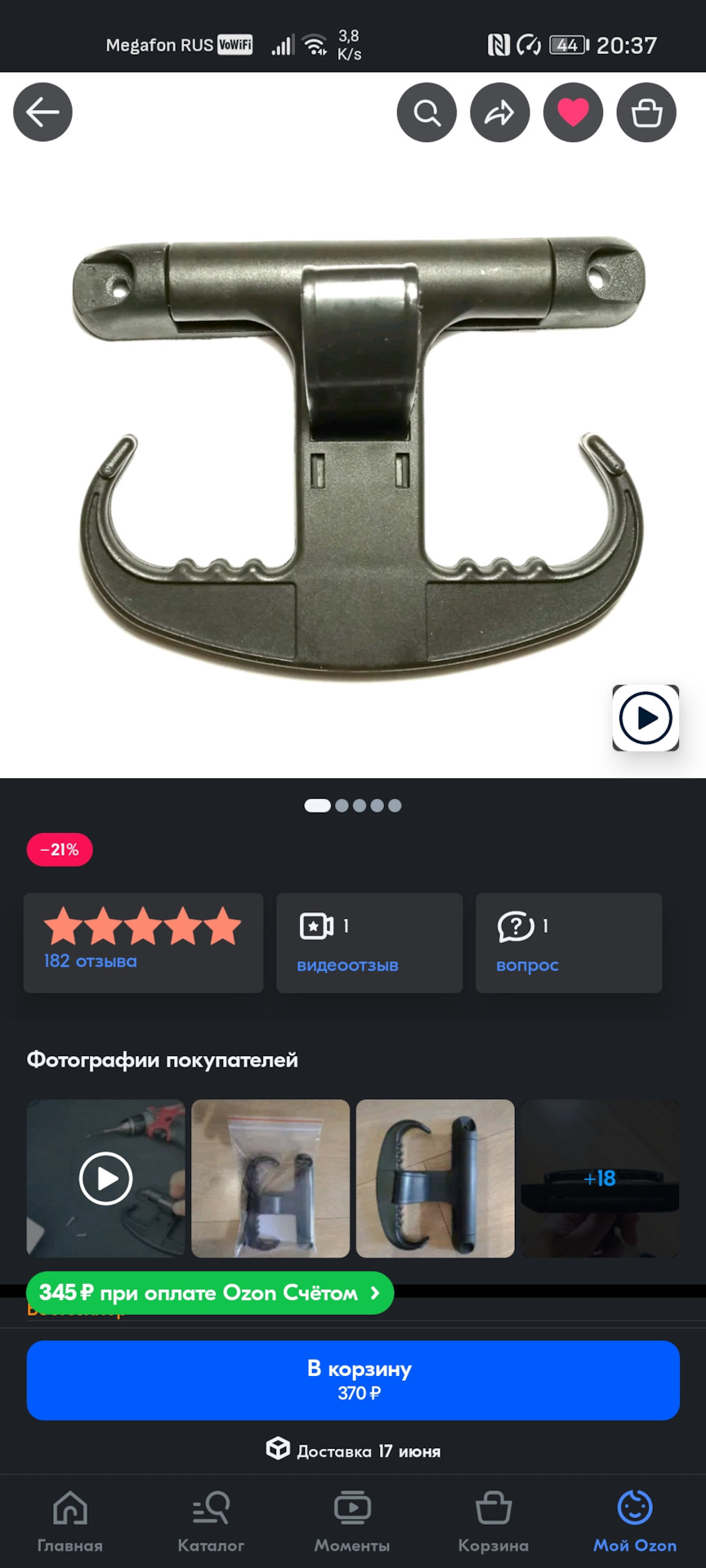
Task: Open the вопрос questions card
Action: [x=569, y=942]
